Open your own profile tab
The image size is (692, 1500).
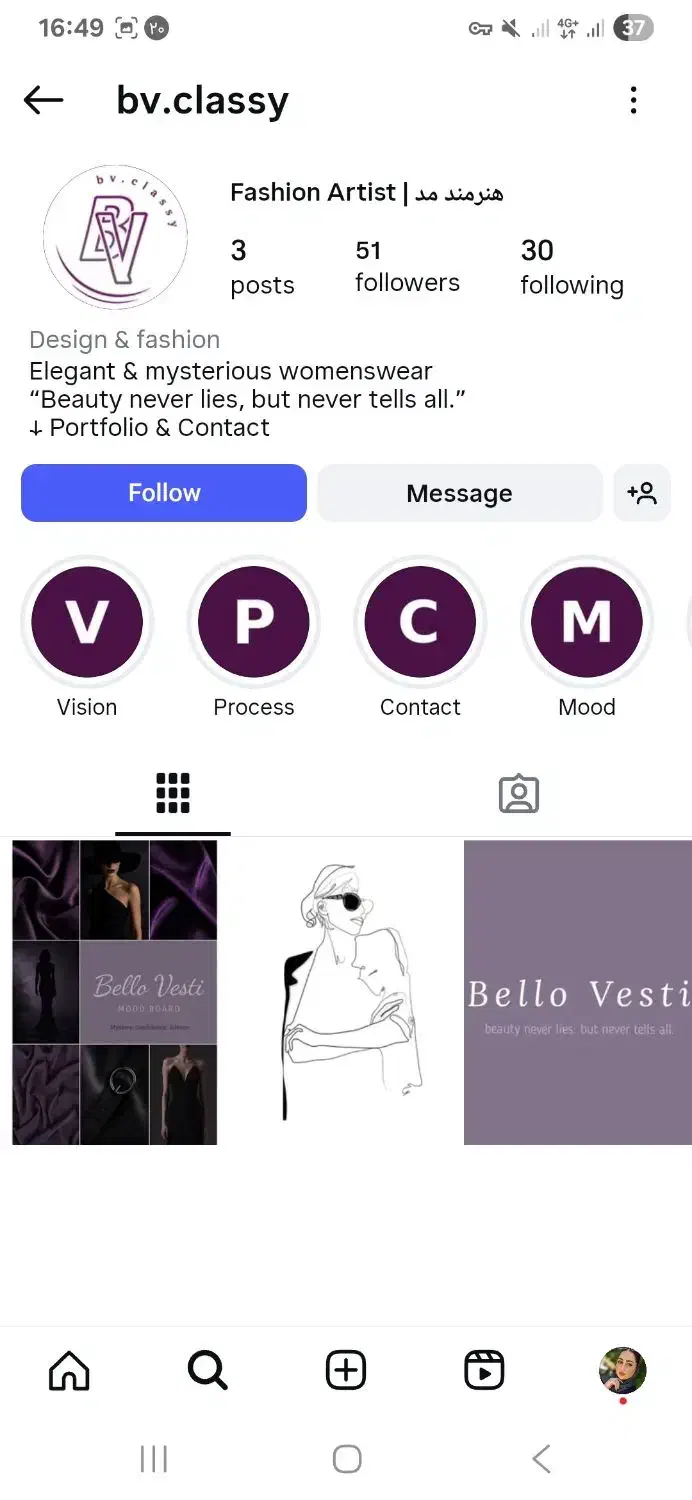click(622, 1371)
